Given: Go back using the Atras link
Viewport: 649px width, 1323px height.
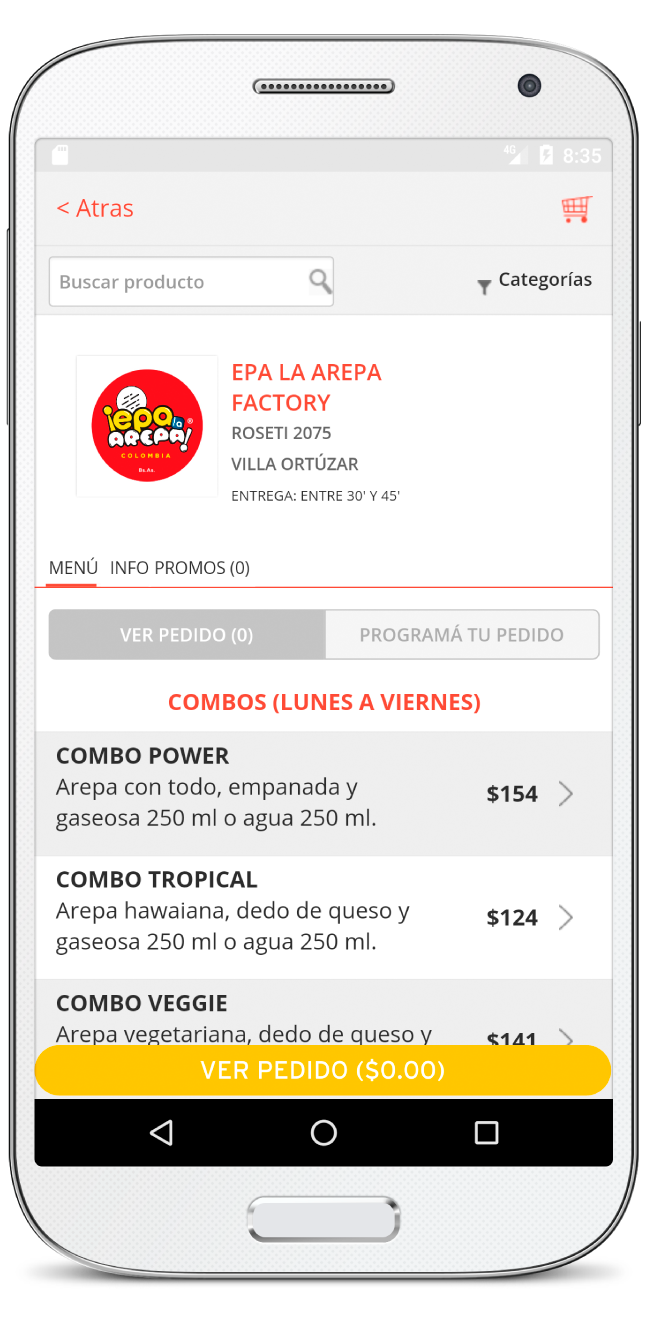Looking at the screenshot, I should pyautogui.click(x=95, y=208).
